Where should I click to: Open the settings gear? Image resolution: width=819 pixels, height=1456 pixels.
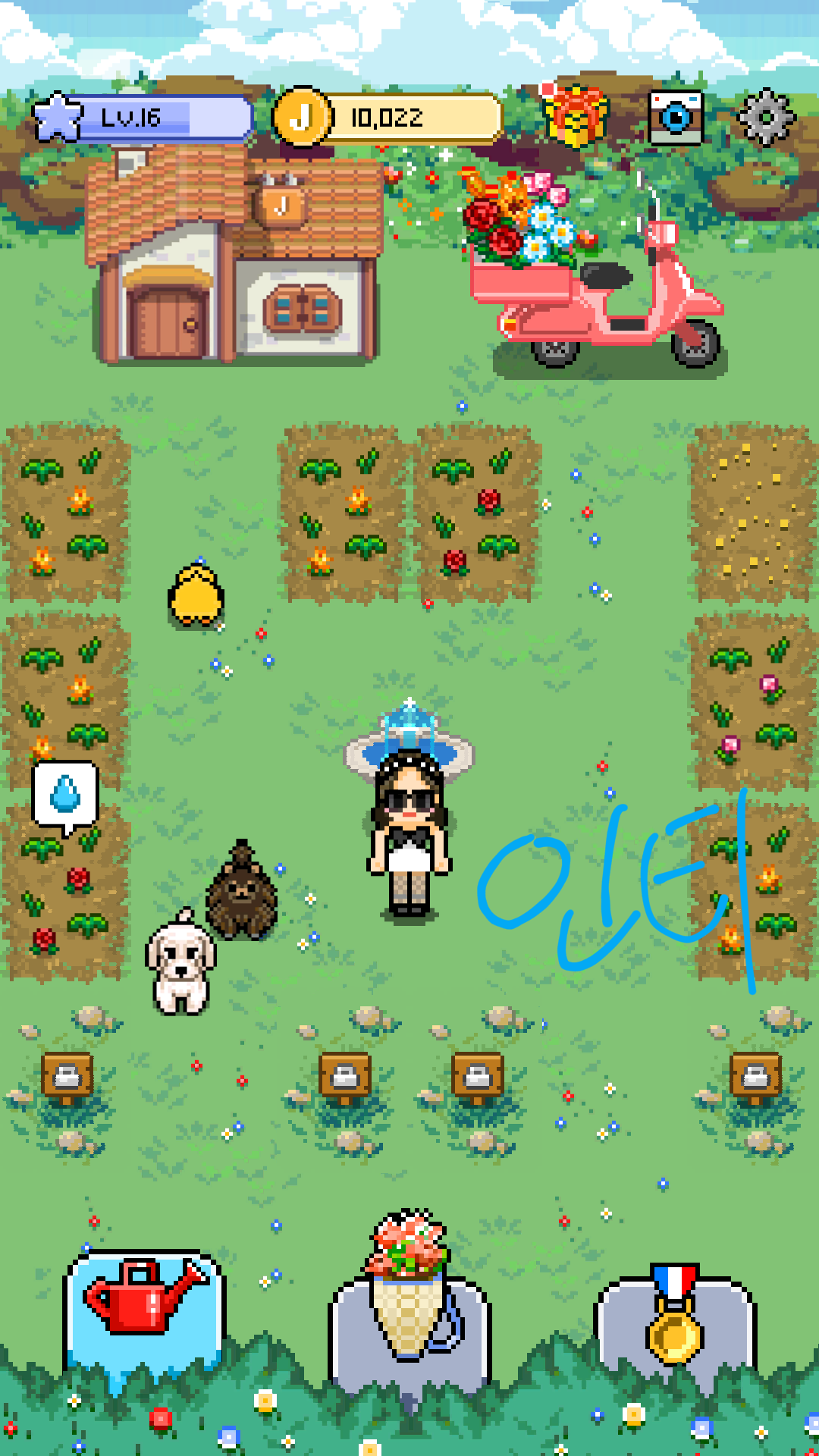[766, 118]
